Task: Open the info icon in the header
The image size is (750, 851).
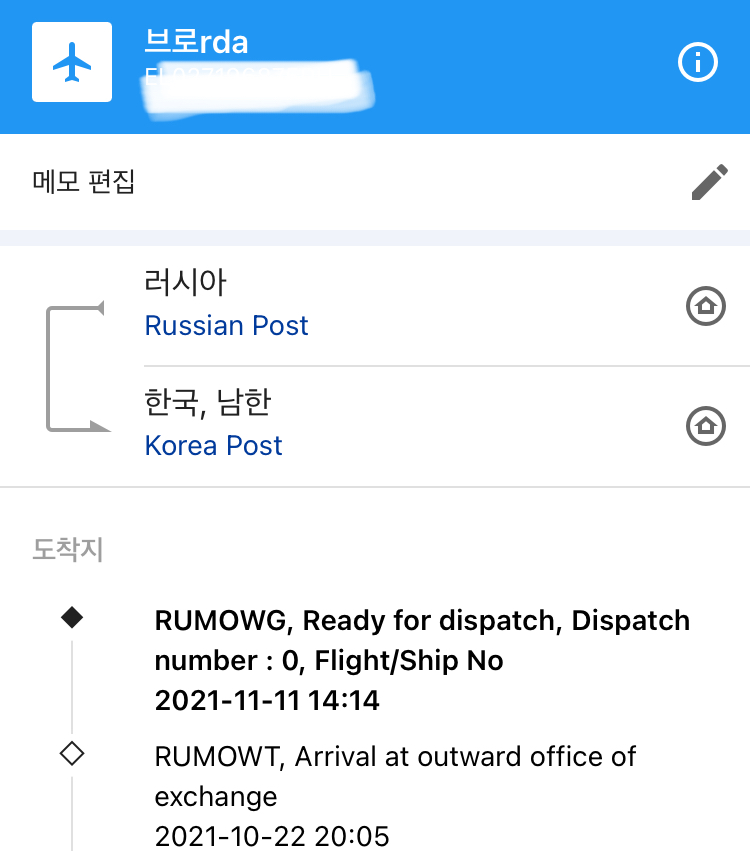Action: (x=698, y=63)
